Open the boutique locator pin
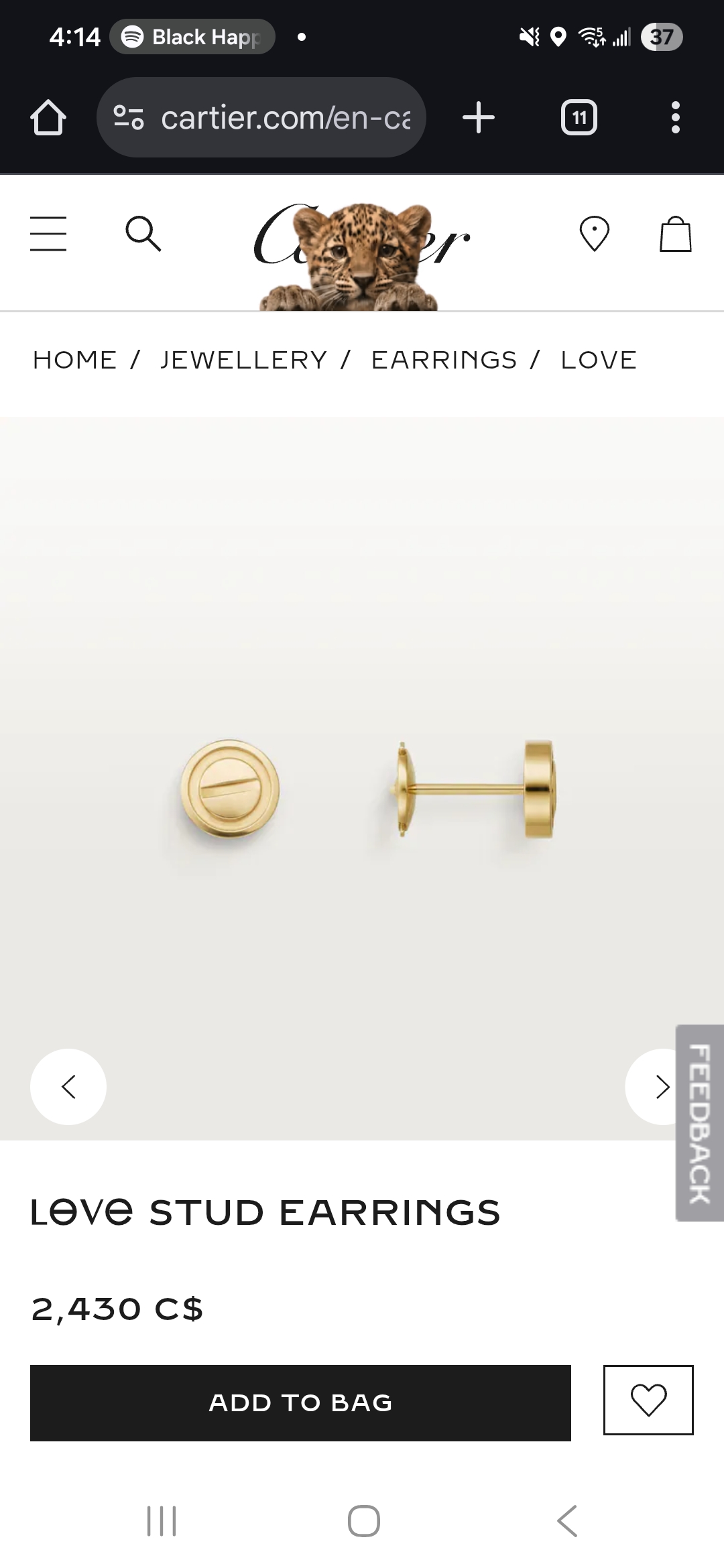 (594, 234)
